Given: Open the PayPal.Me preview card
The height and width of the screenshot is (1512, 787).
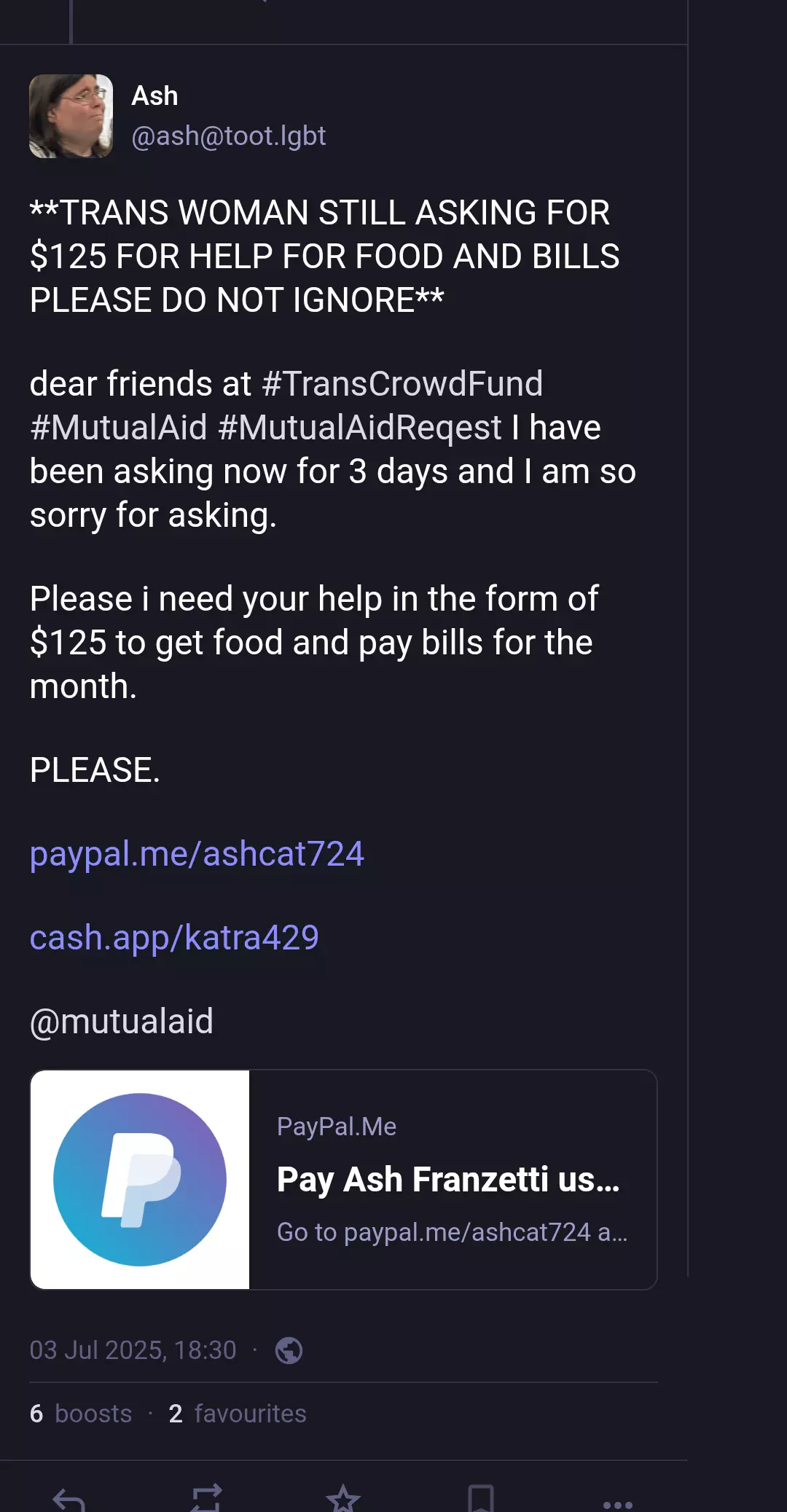Looking at the screenshot, I should click(343, 1180).
